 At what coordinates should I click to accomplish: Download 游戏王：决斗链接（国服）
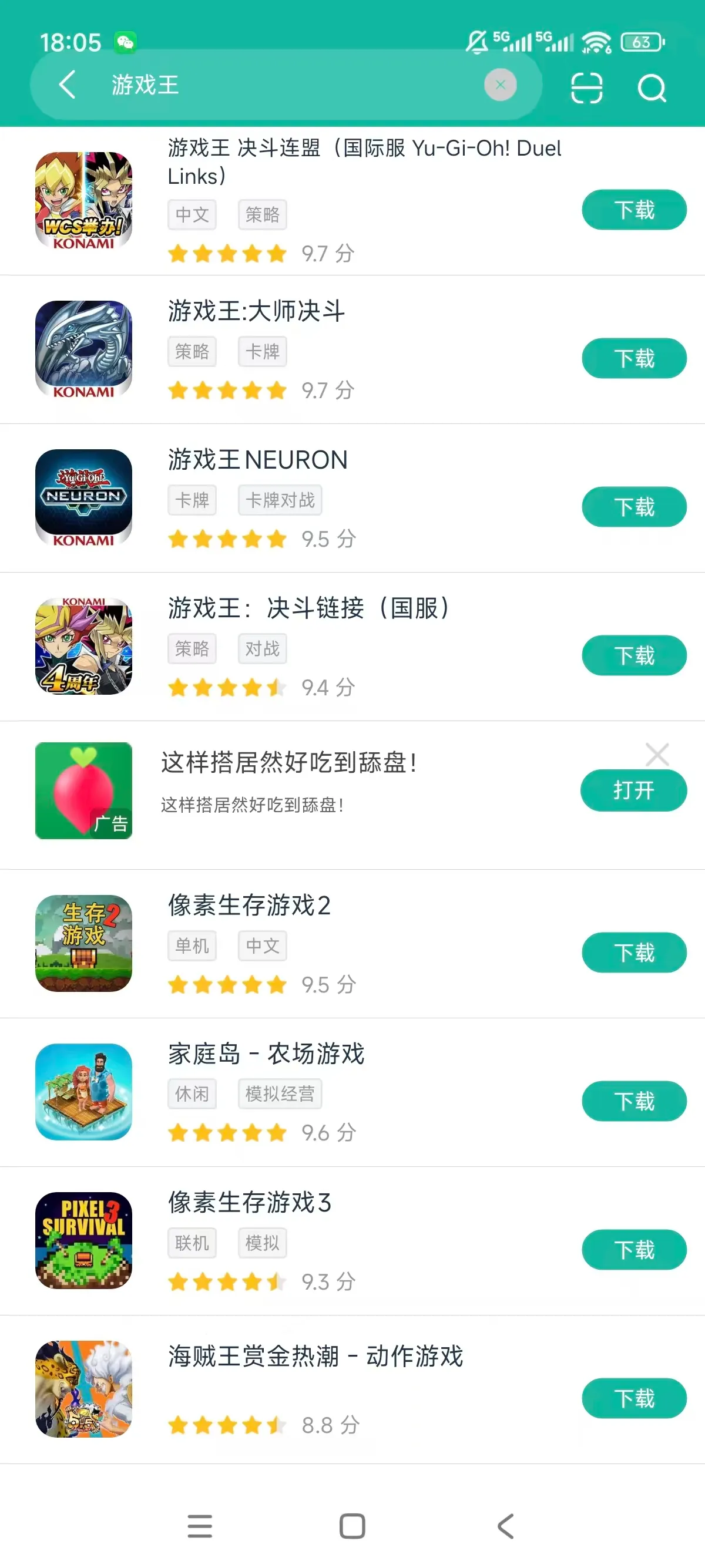point(634,655)
